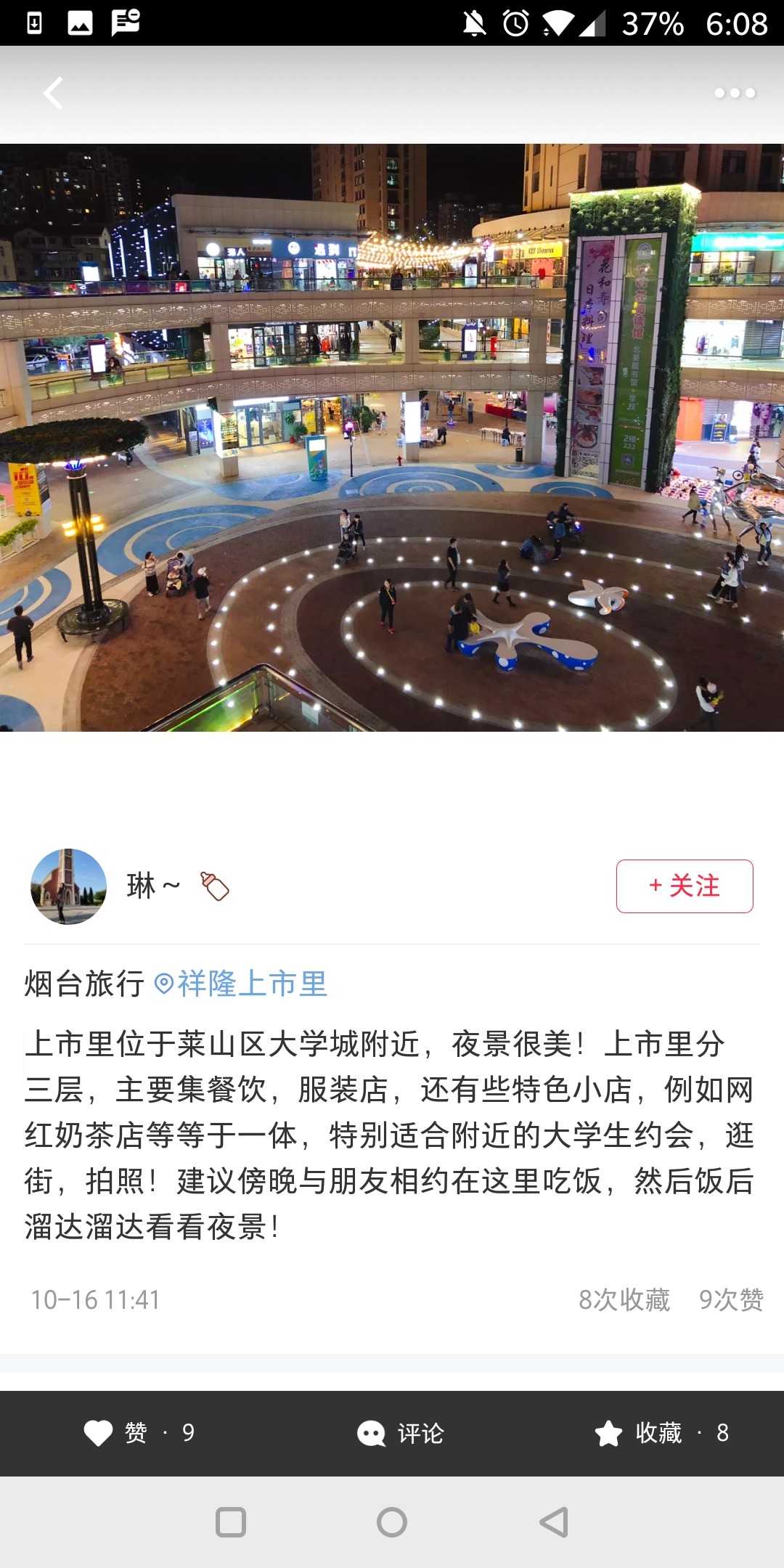Go back using the top-left arrow

coord(53,93)
